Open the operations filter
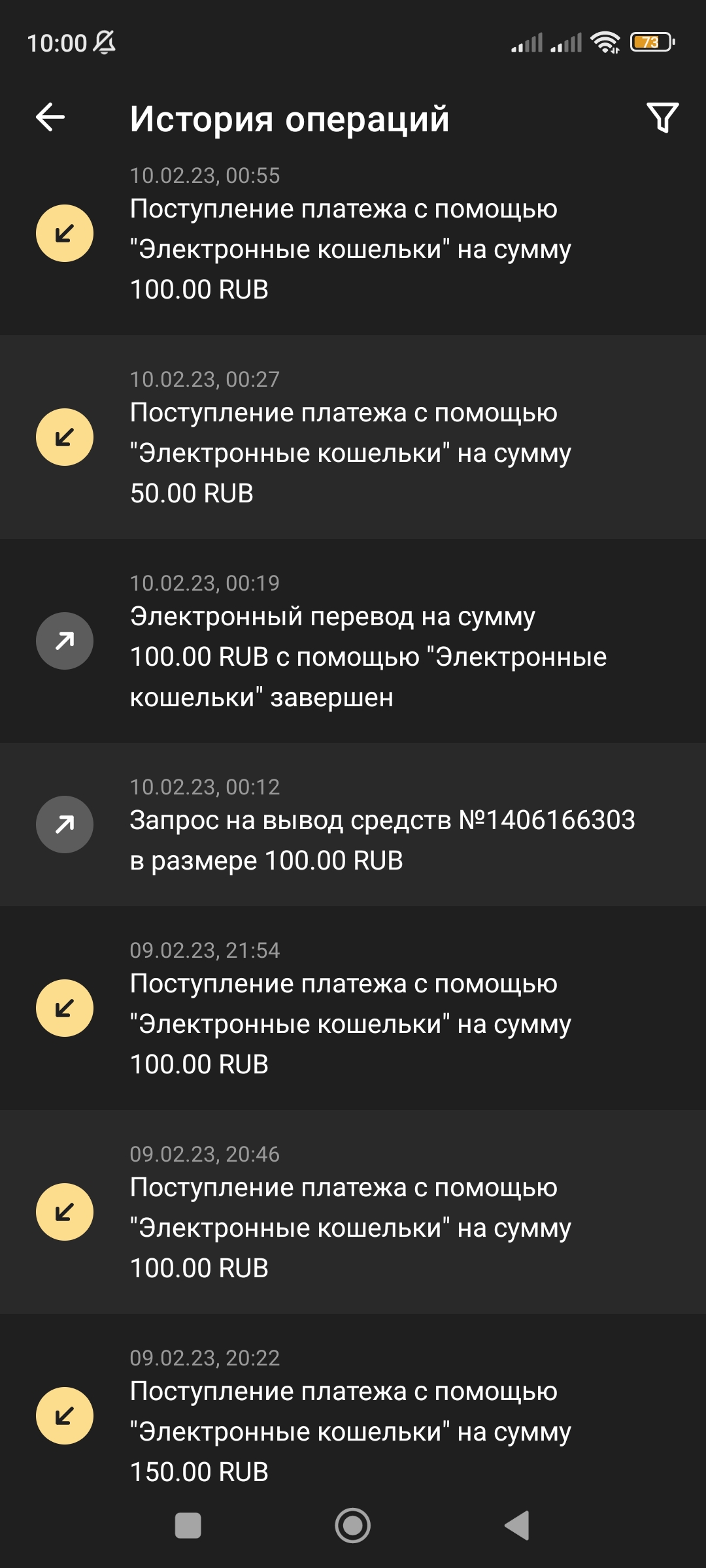The image size is (706, 1568). pyautogui.click(x=662, y=118)
